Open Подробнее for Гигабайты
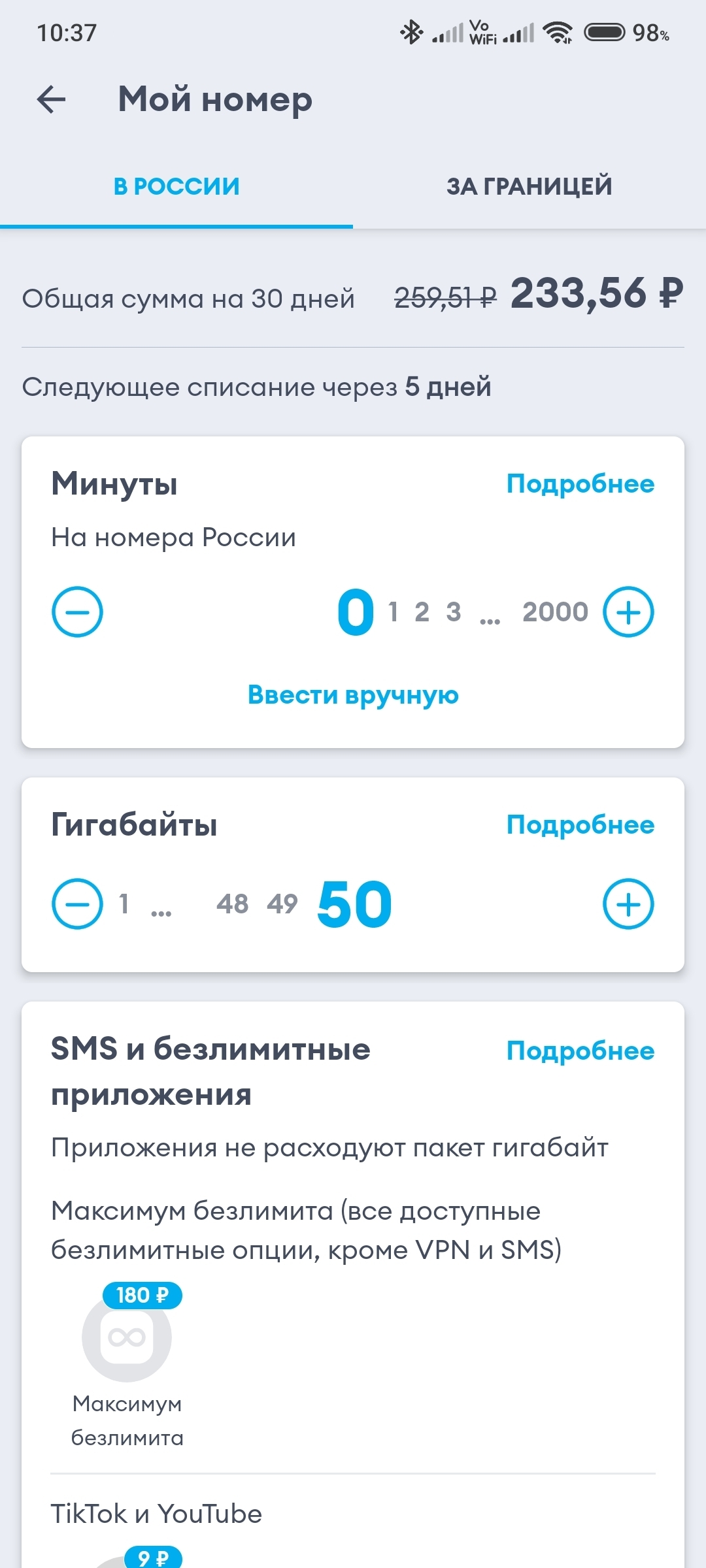 click(580, 825)
